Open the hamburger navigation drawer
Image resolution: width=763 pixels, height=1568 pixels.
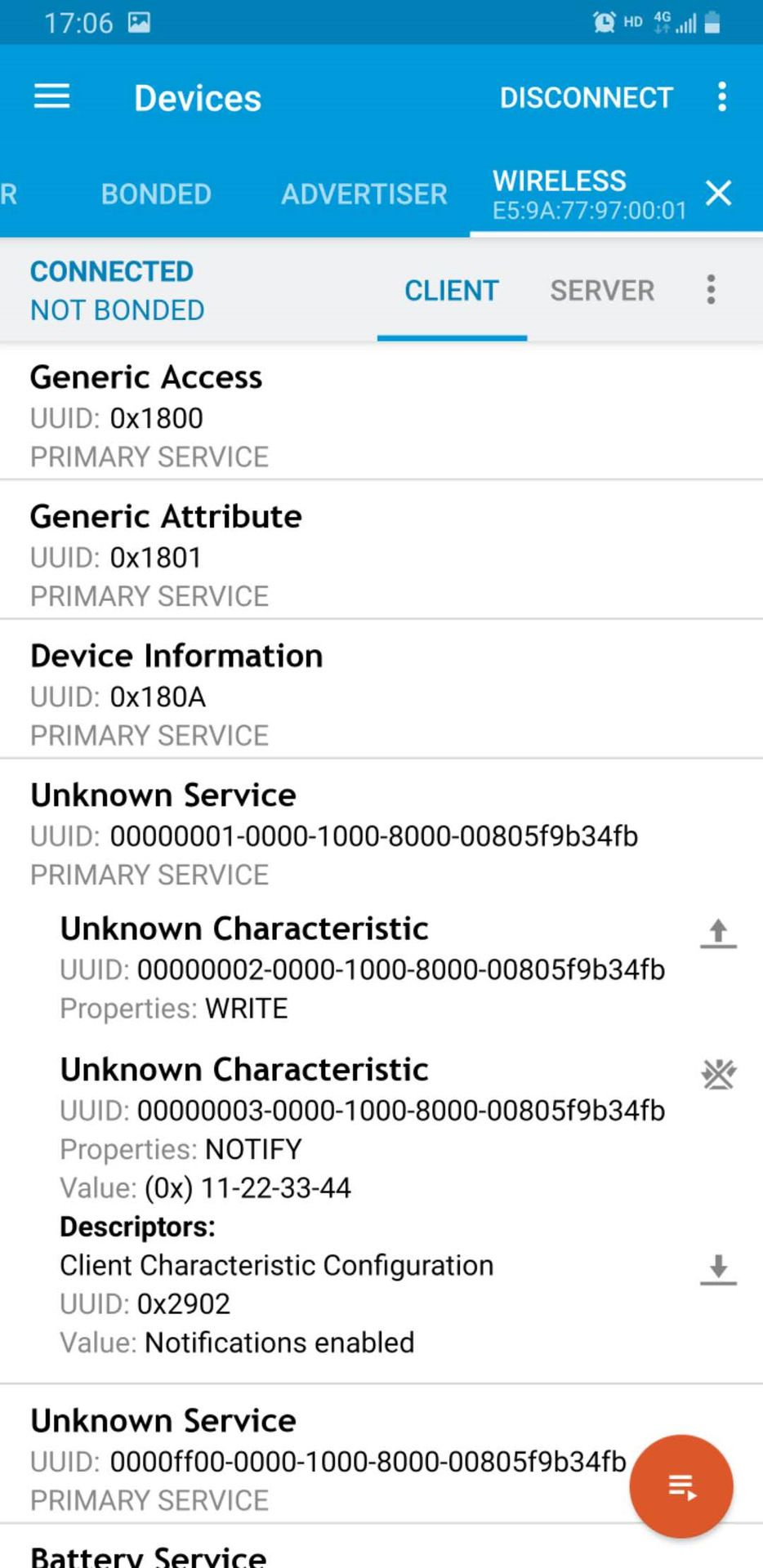(x=51, y=97)
